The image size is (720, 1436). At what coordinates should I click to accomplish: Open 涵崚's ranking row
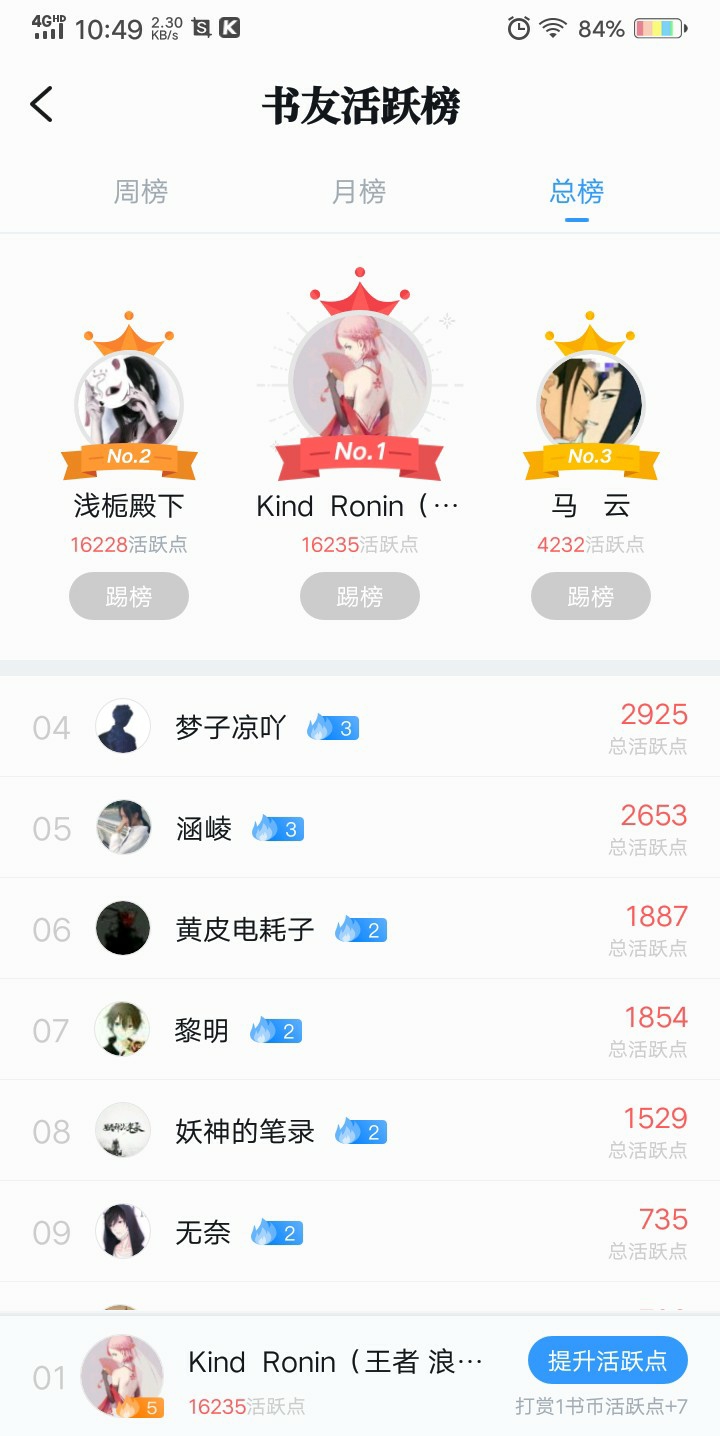click(360, 827)
